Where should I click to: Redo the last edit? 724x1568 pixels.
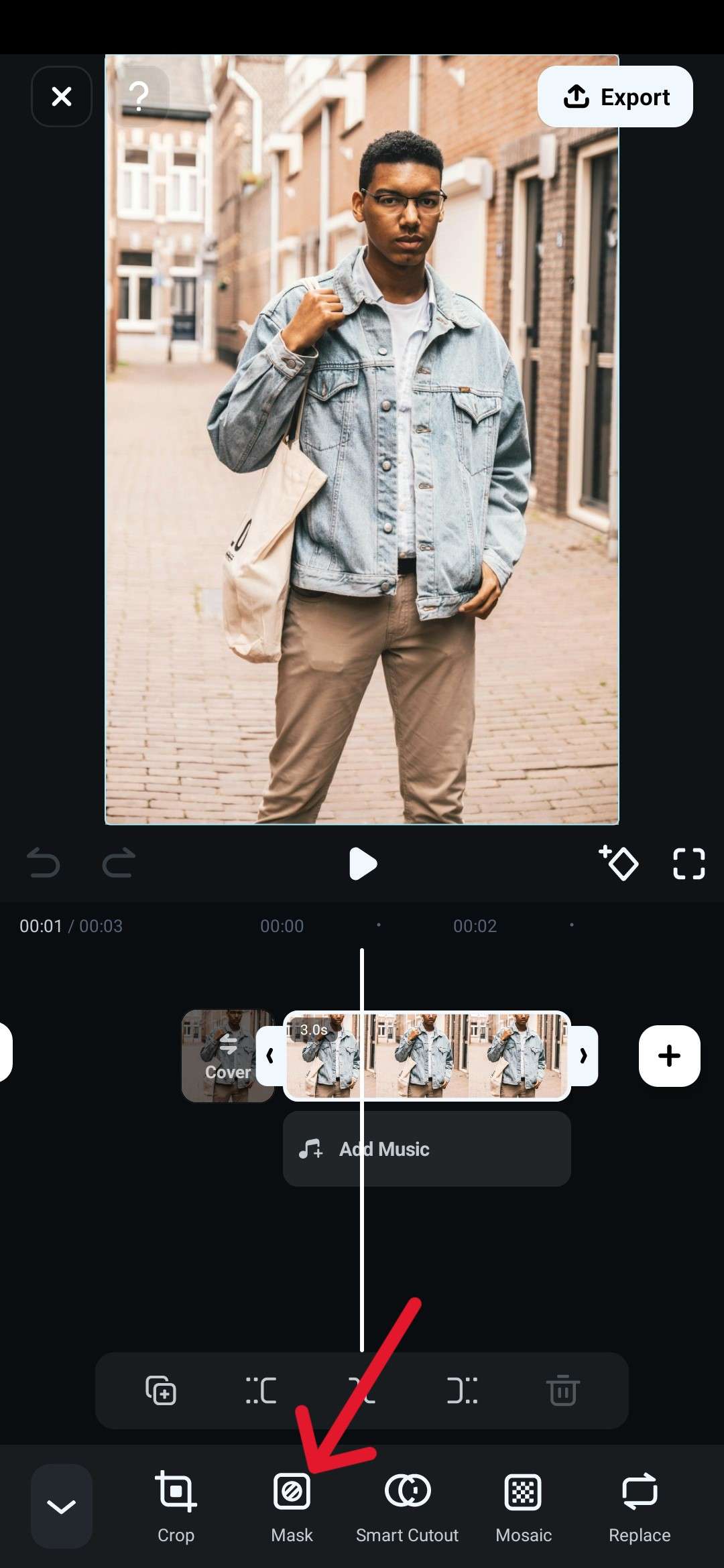point(119,863)
